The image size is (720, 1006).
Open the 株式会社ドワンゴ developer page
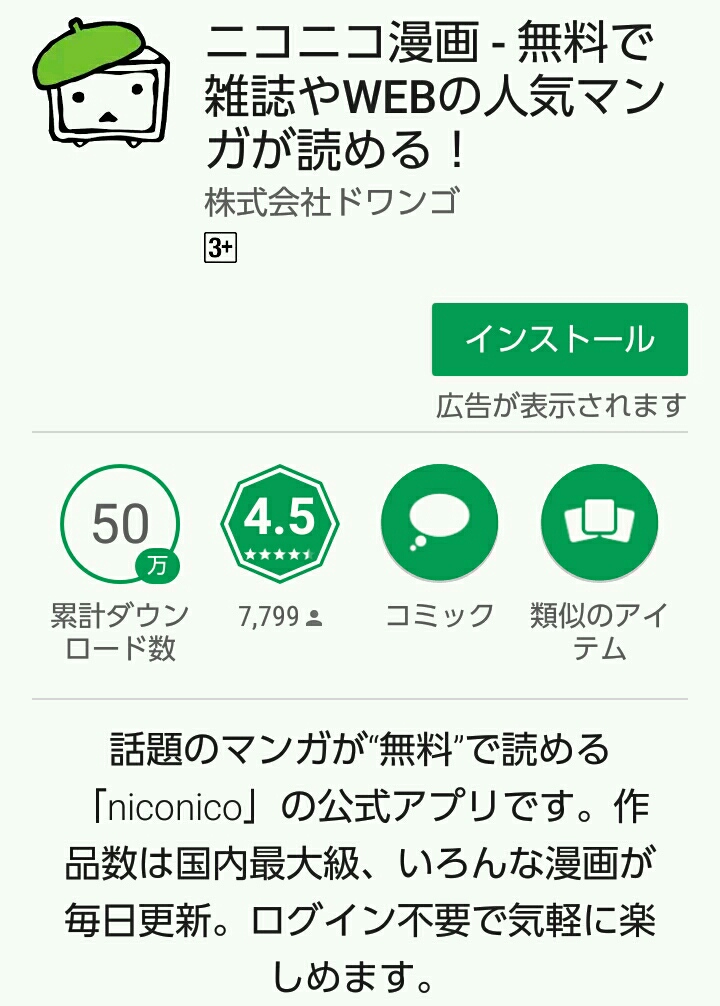(331, 202)
